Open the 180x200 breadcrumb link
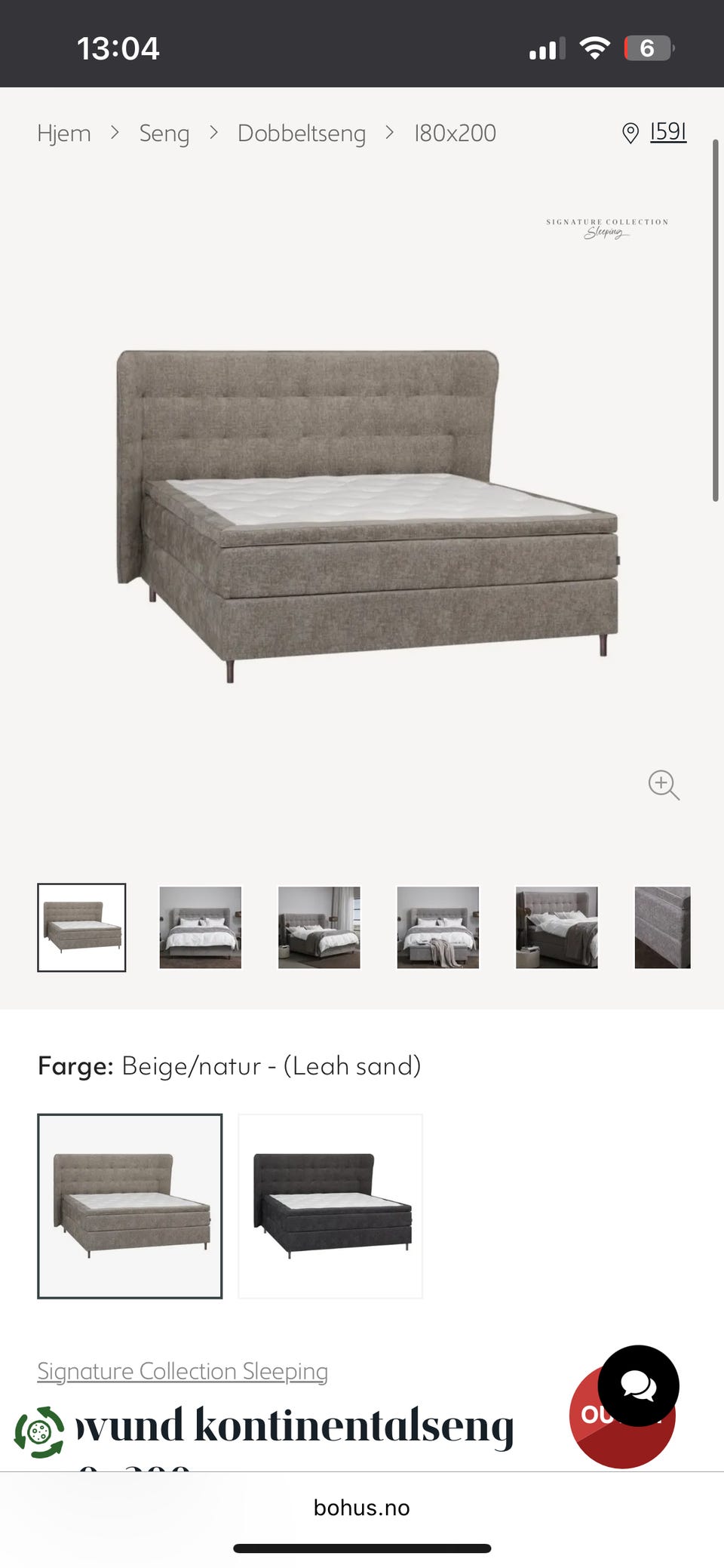The height and width of the screenshot is (1568, 724). 455,133
